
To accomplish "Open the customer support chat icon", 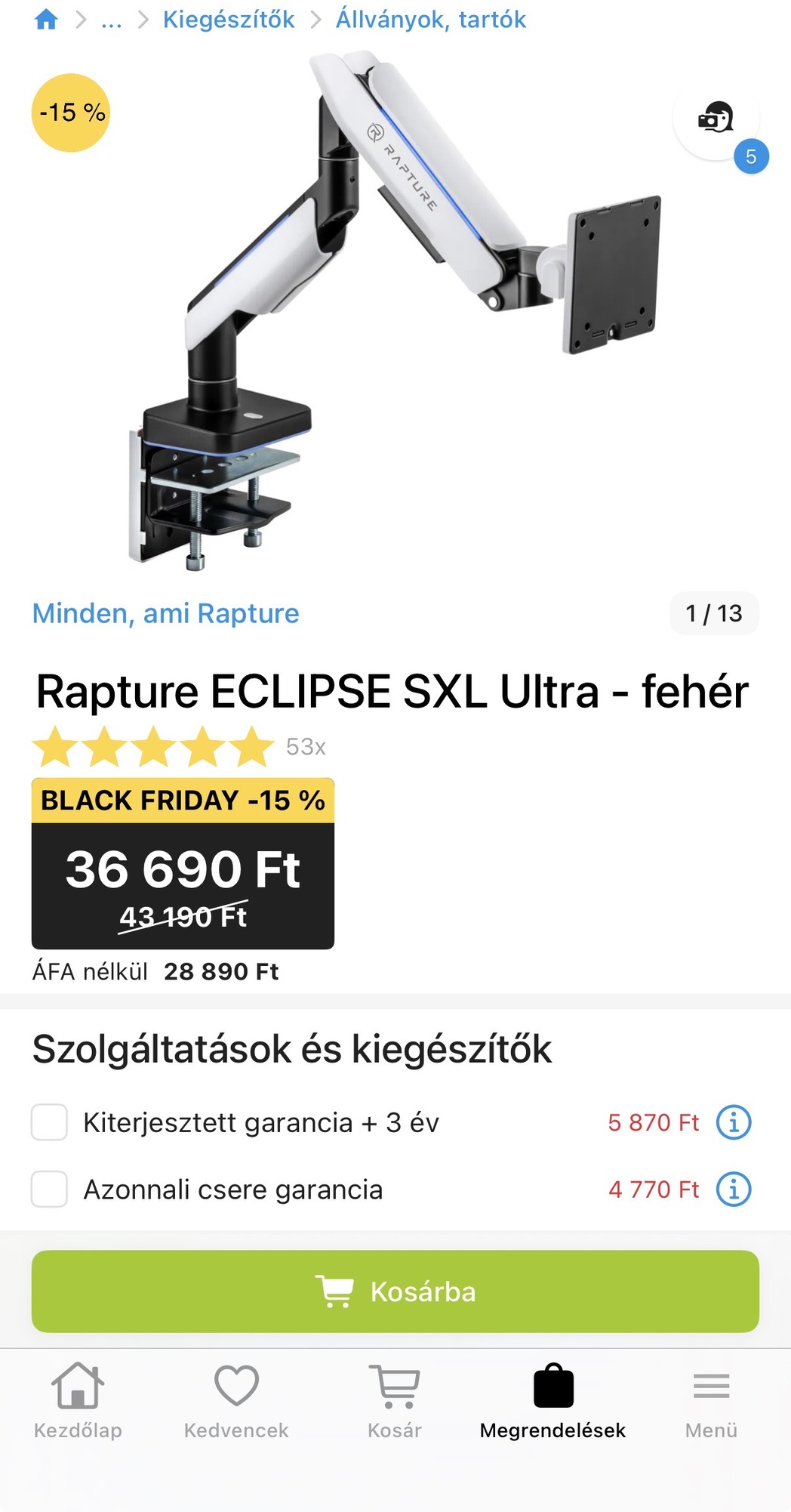I will tap(716, 119).
